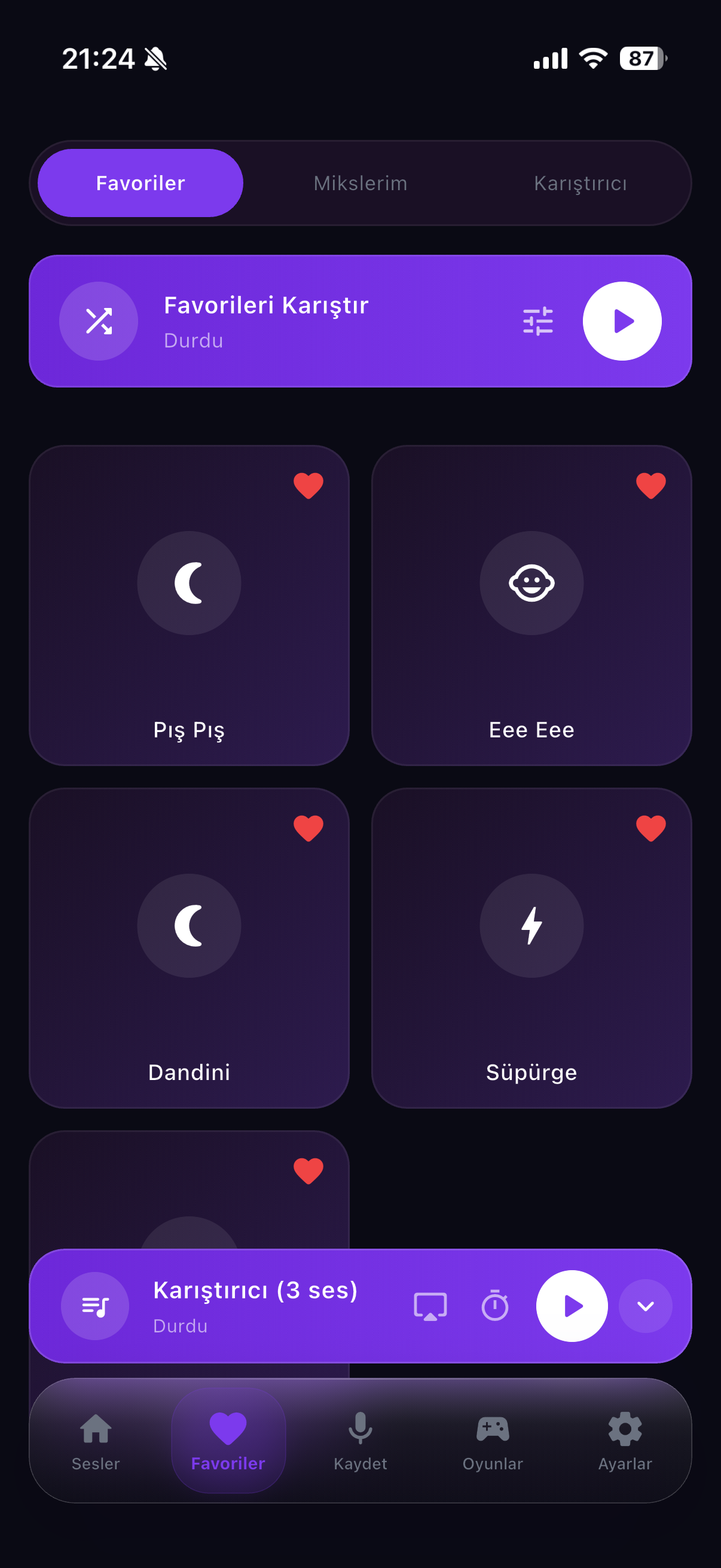Image resolution: width=721 pixels, height=1568 pixels.
Task: Open the AirPlay cast icon
Action: coord(430,1306)
